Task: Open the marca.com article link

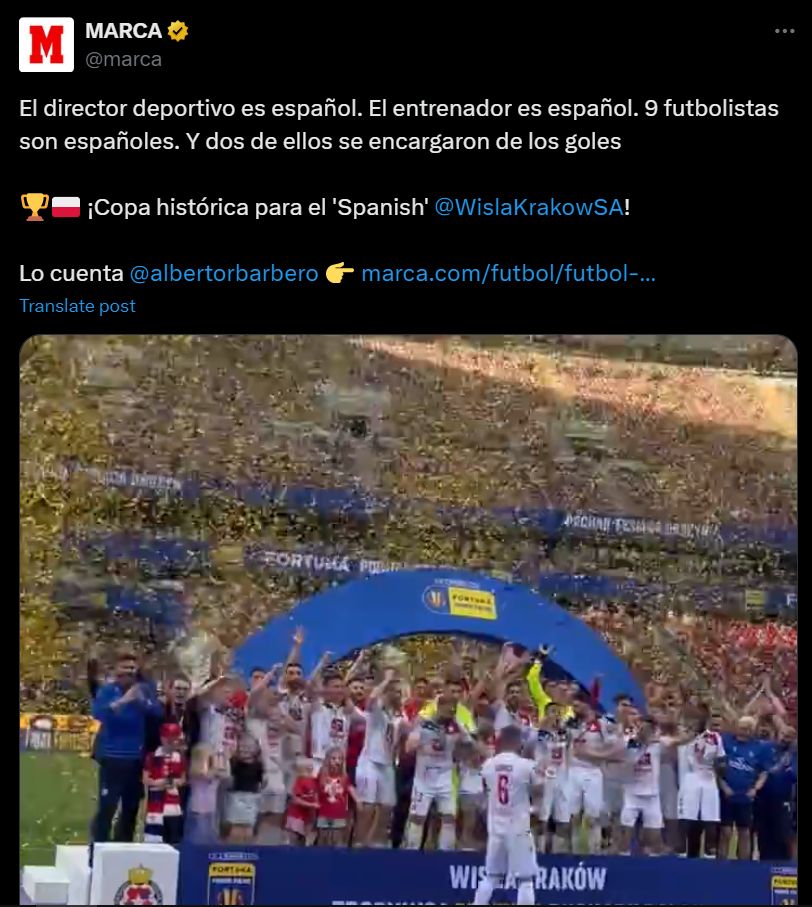Action: click(x=508, y=273)
